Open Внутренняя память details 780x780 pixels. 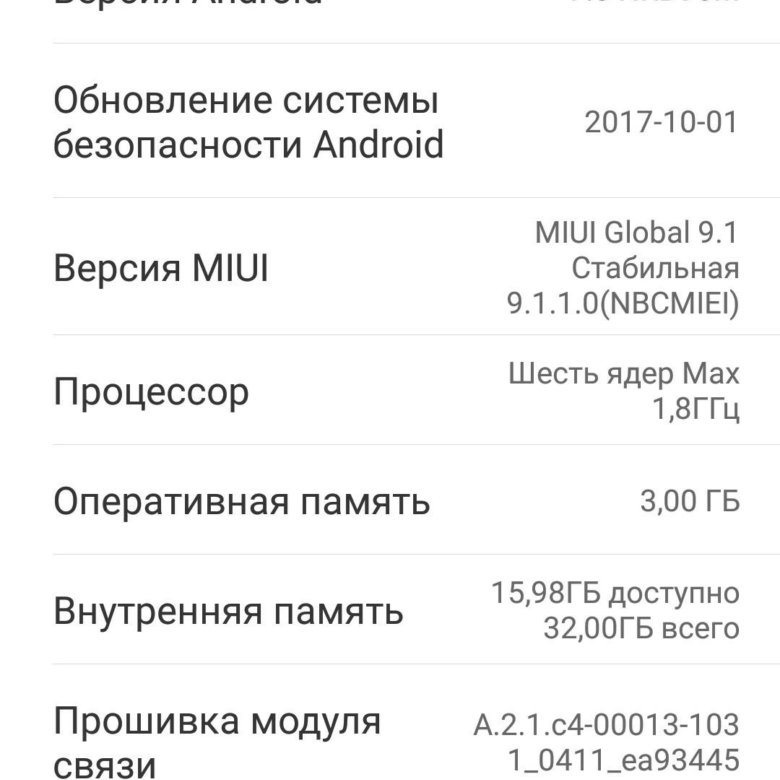tap(390, 610)
